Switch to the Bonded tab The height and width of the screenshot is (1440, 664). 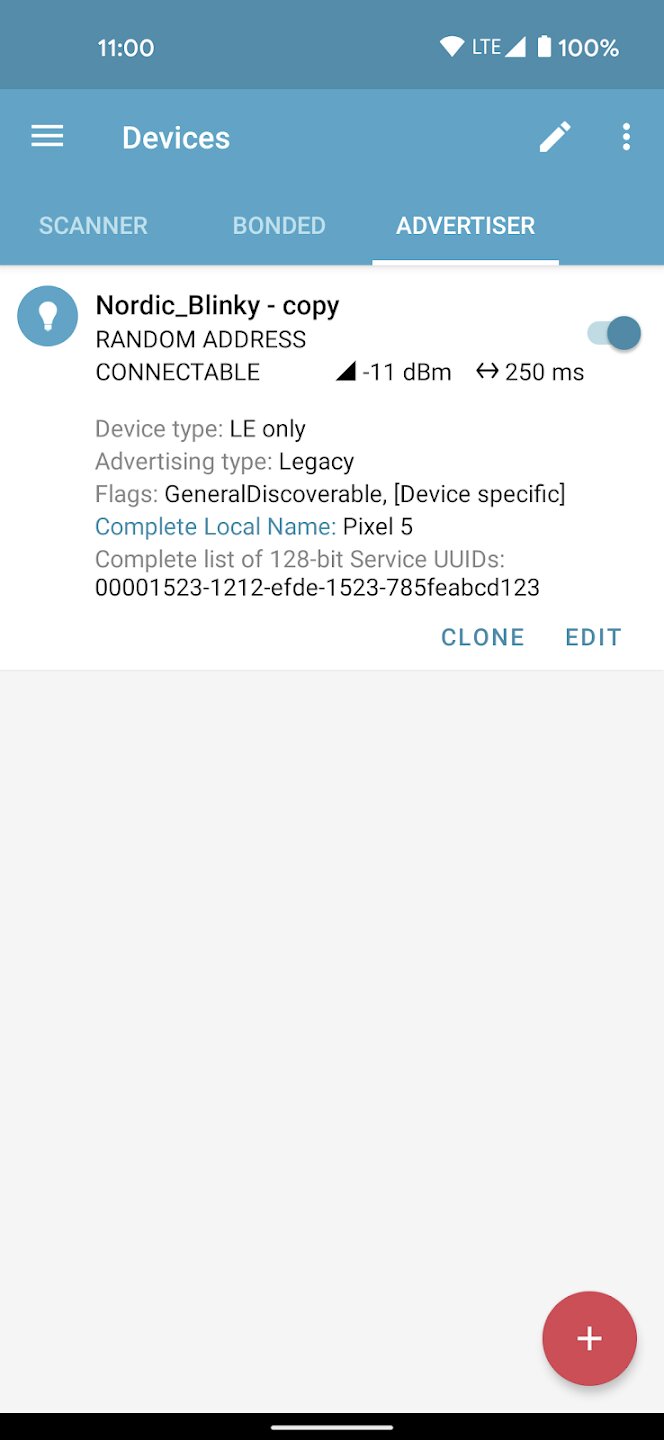click(279, 226)
